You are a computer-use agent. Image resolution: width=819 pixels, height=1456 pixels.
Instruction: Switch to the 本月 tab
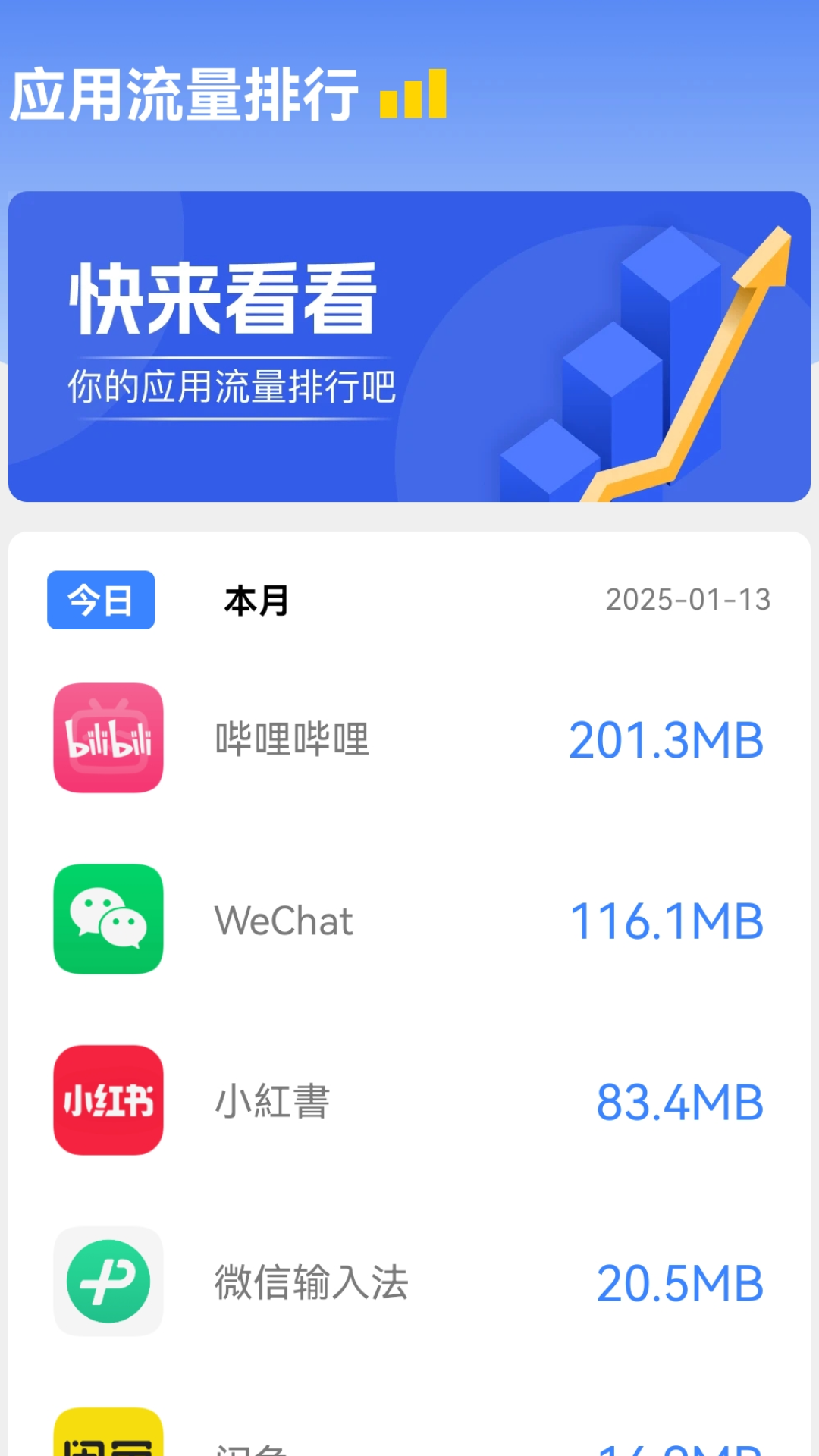pyautogui.click(x=256, y=600)
